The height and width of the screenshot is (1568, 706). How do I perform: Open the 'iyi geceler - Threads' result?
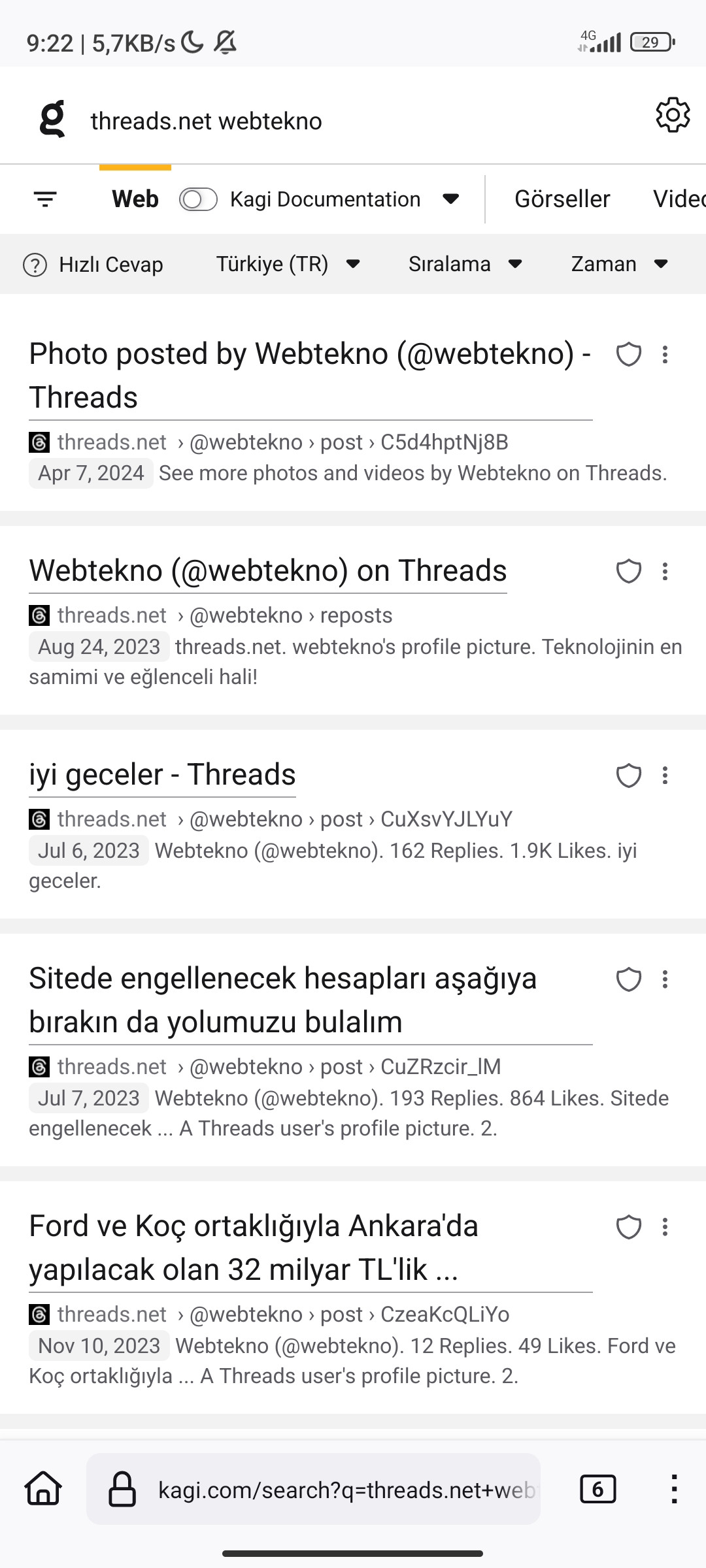coord(162,774)
